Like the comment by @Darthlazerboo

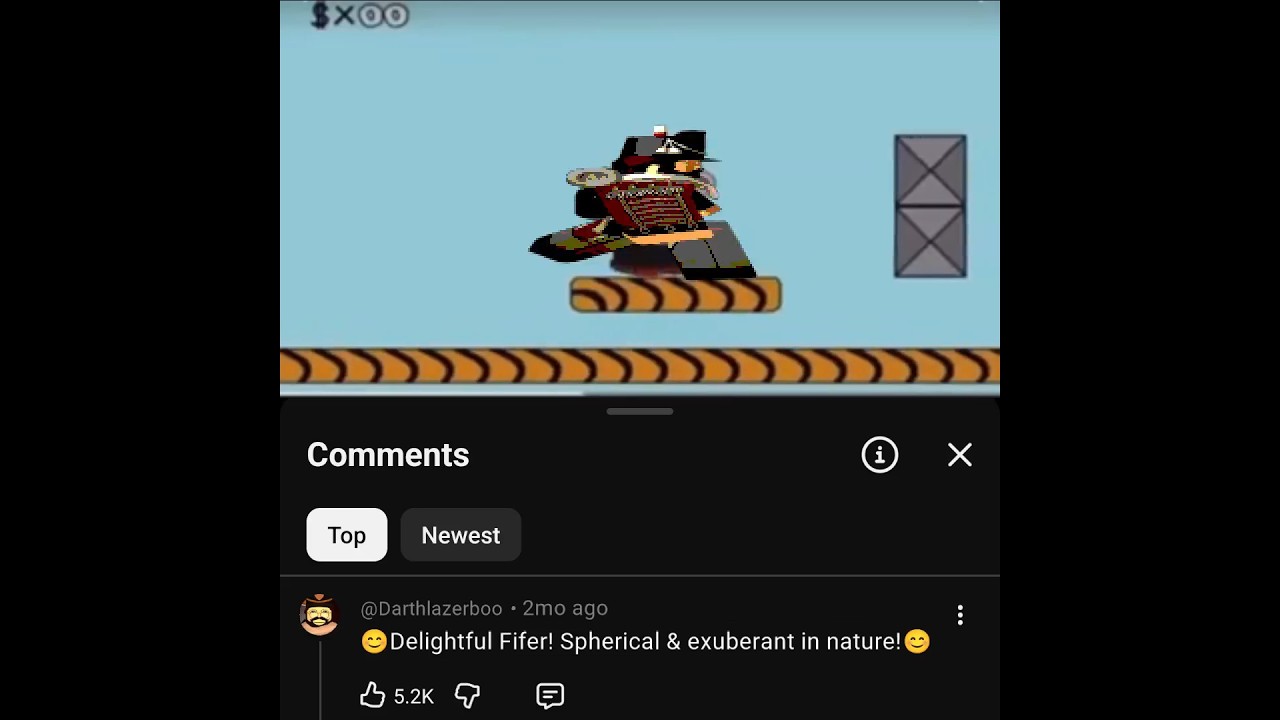[x=373, y=695]
